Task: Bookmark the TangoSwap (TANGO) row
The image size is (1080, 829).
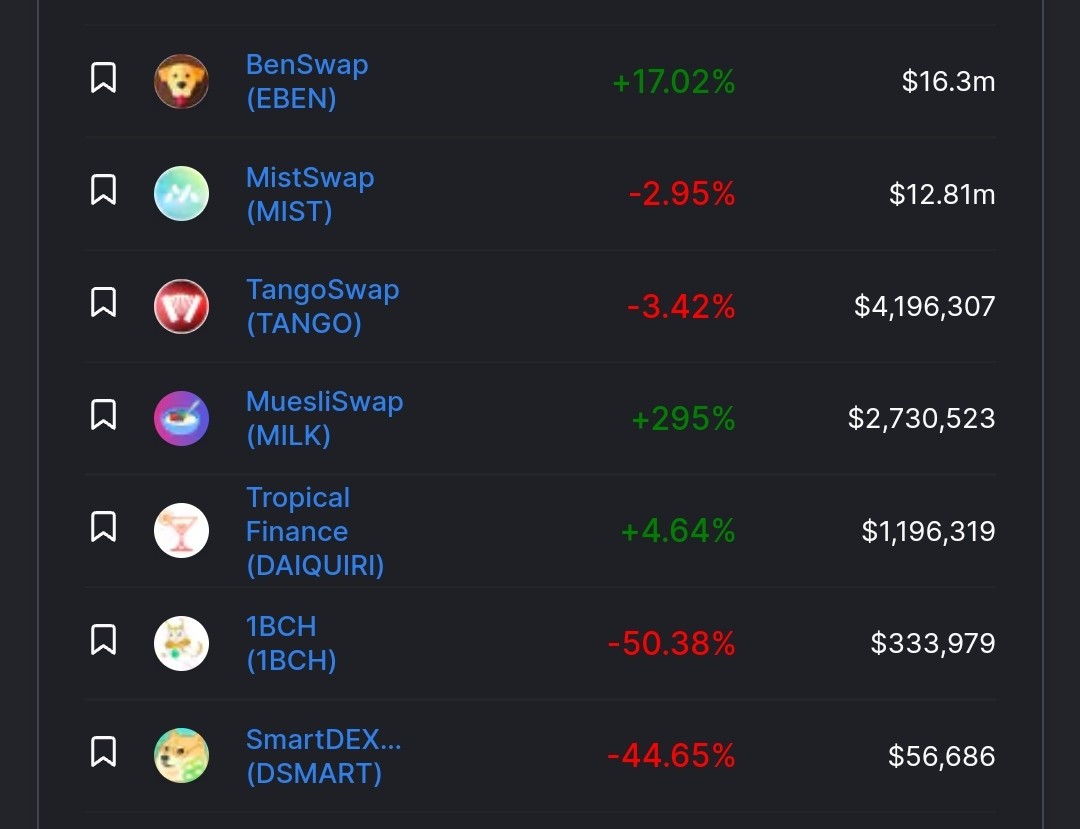Action: (103, 302)
